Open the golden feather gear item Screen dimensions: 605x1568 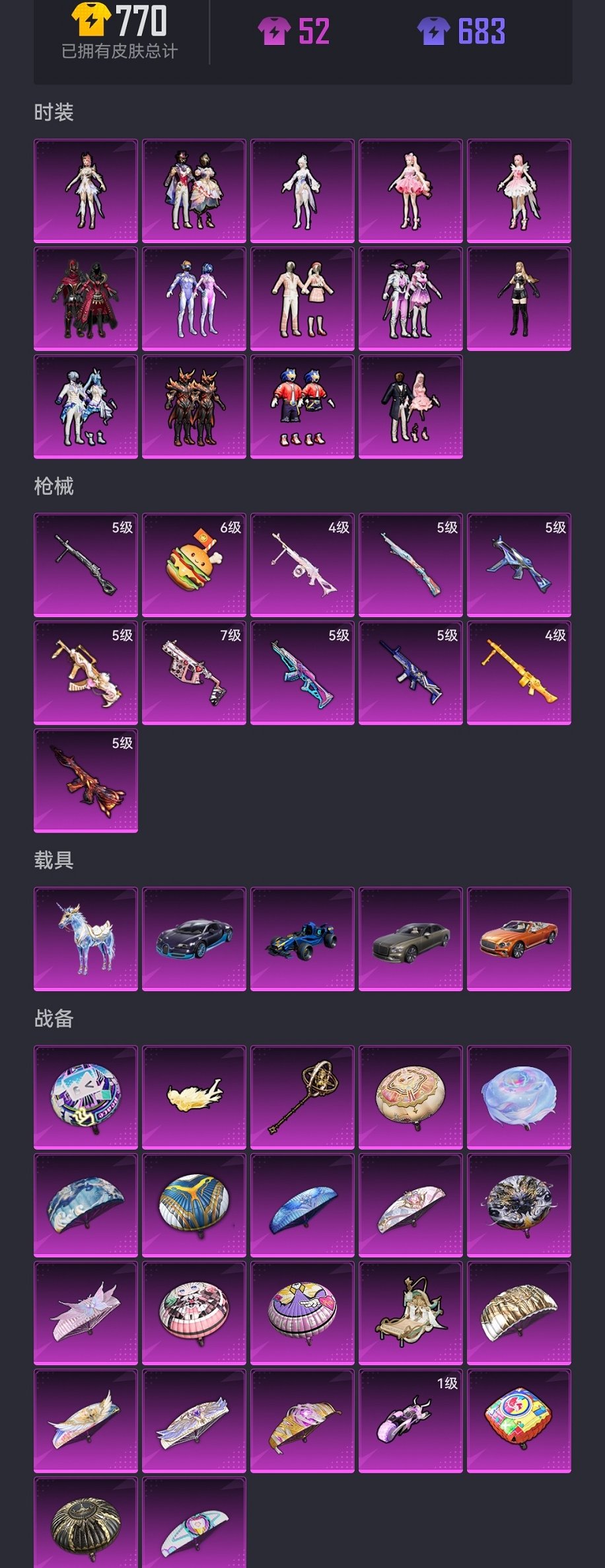[194, 1097]
